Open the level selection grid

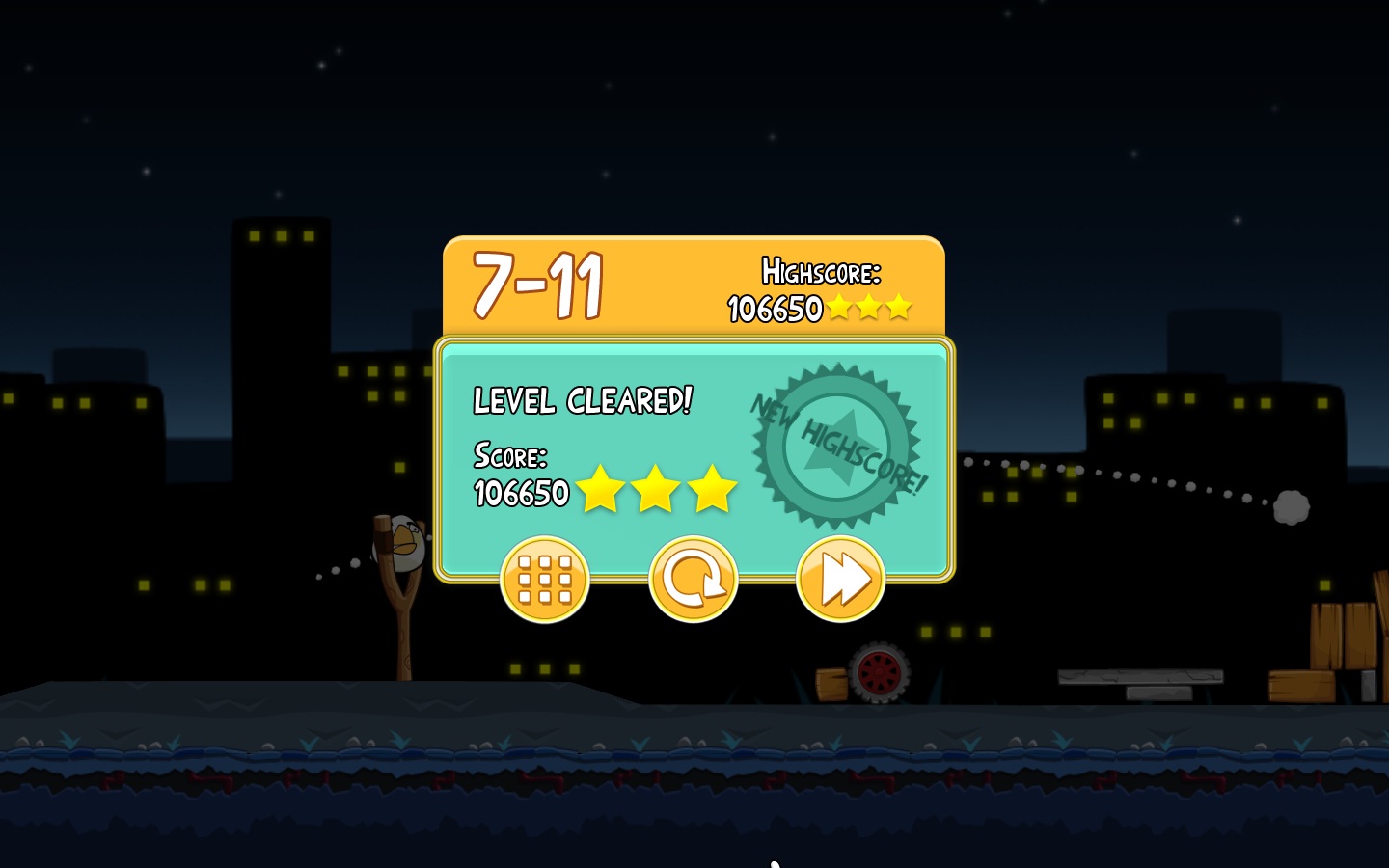pyautogui.click(x=544, y=580)
